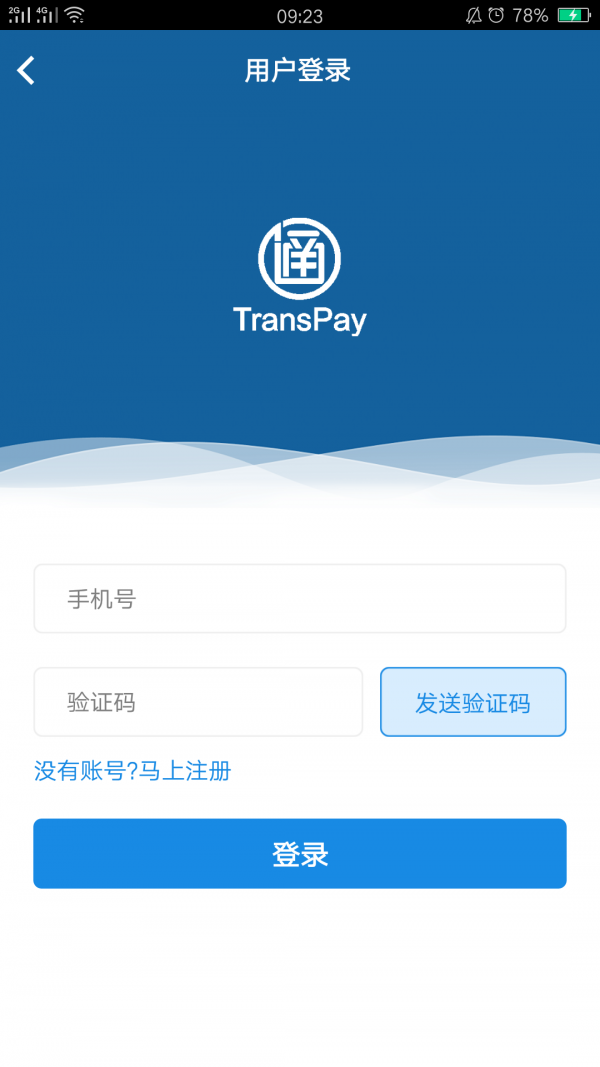Viewport: 600px width, 1067px height.
Task: Open 没有账号?马上注册 registration link
Action: click(x=133, y=771)
